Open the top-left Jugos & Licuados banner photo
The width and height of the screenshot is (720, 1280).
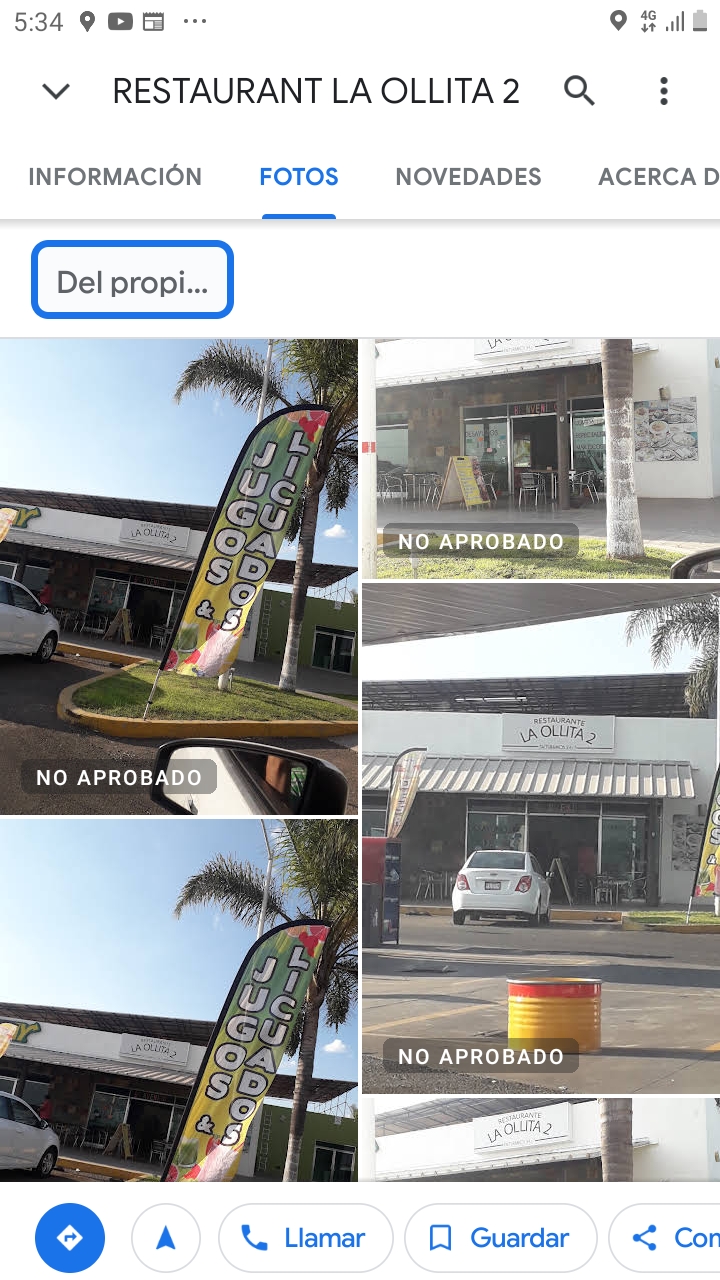click(178, 575)
